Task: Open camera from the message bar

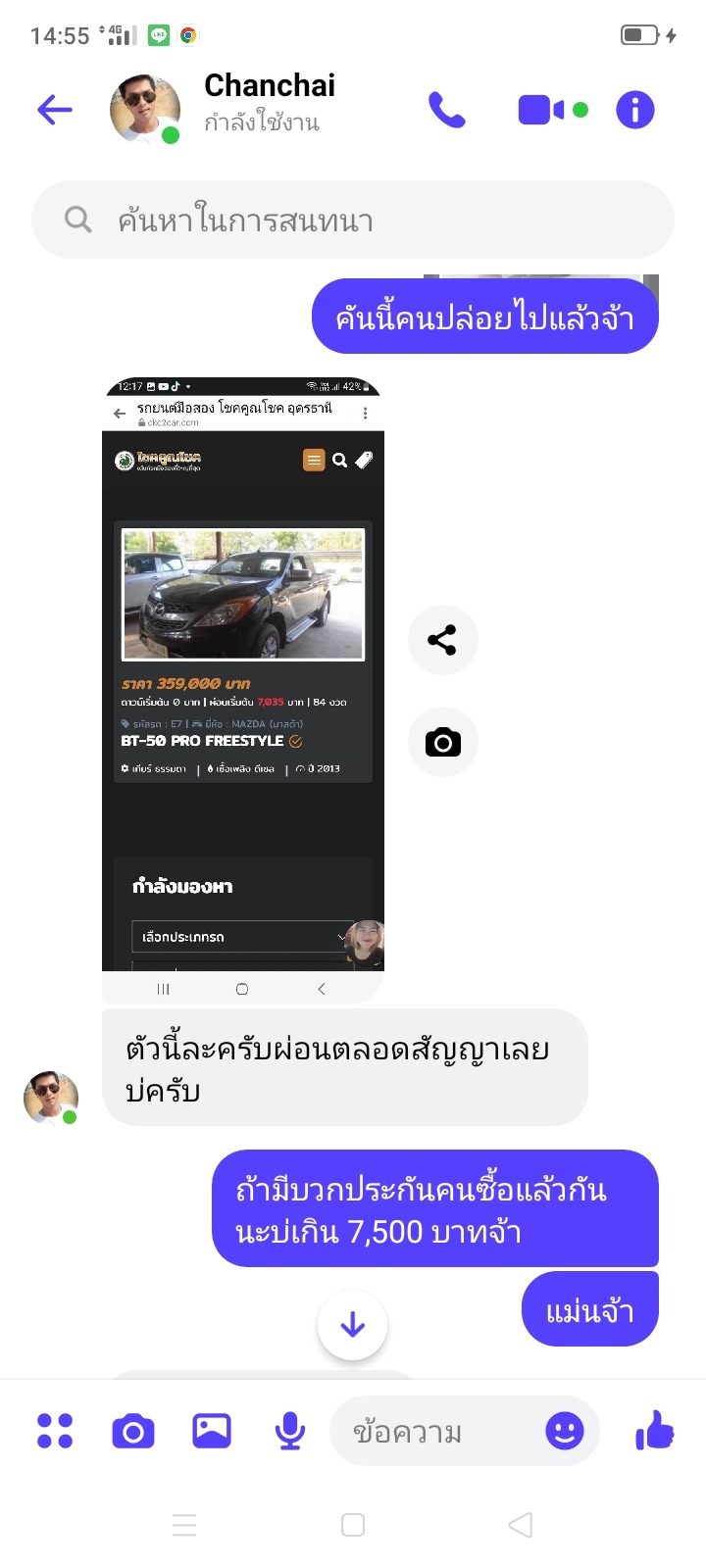Action: [x=133, y=1432]
